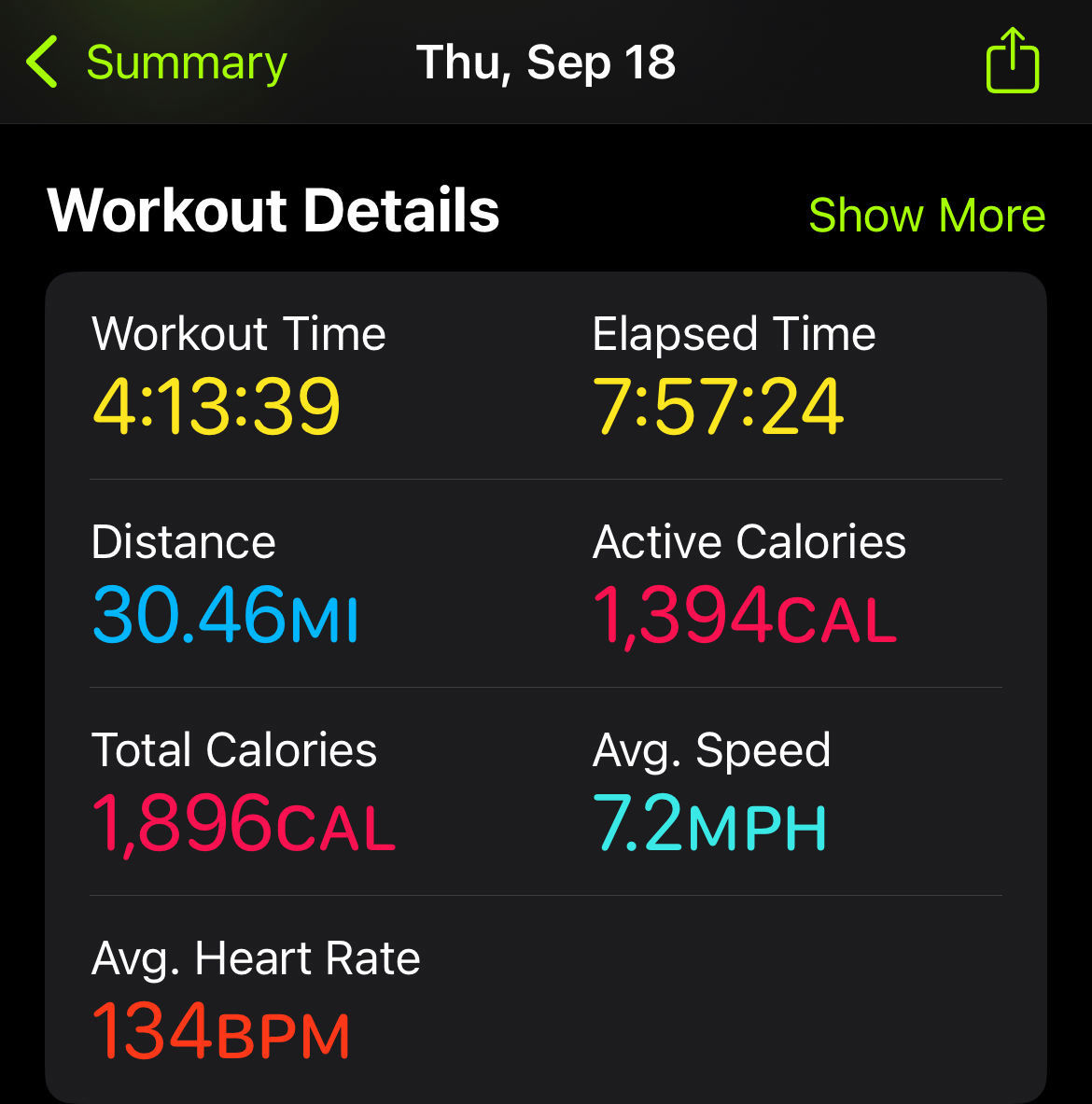Go back to Summary
Viewport: 1092px width, 1104px height.
click(x=157, y=63)
